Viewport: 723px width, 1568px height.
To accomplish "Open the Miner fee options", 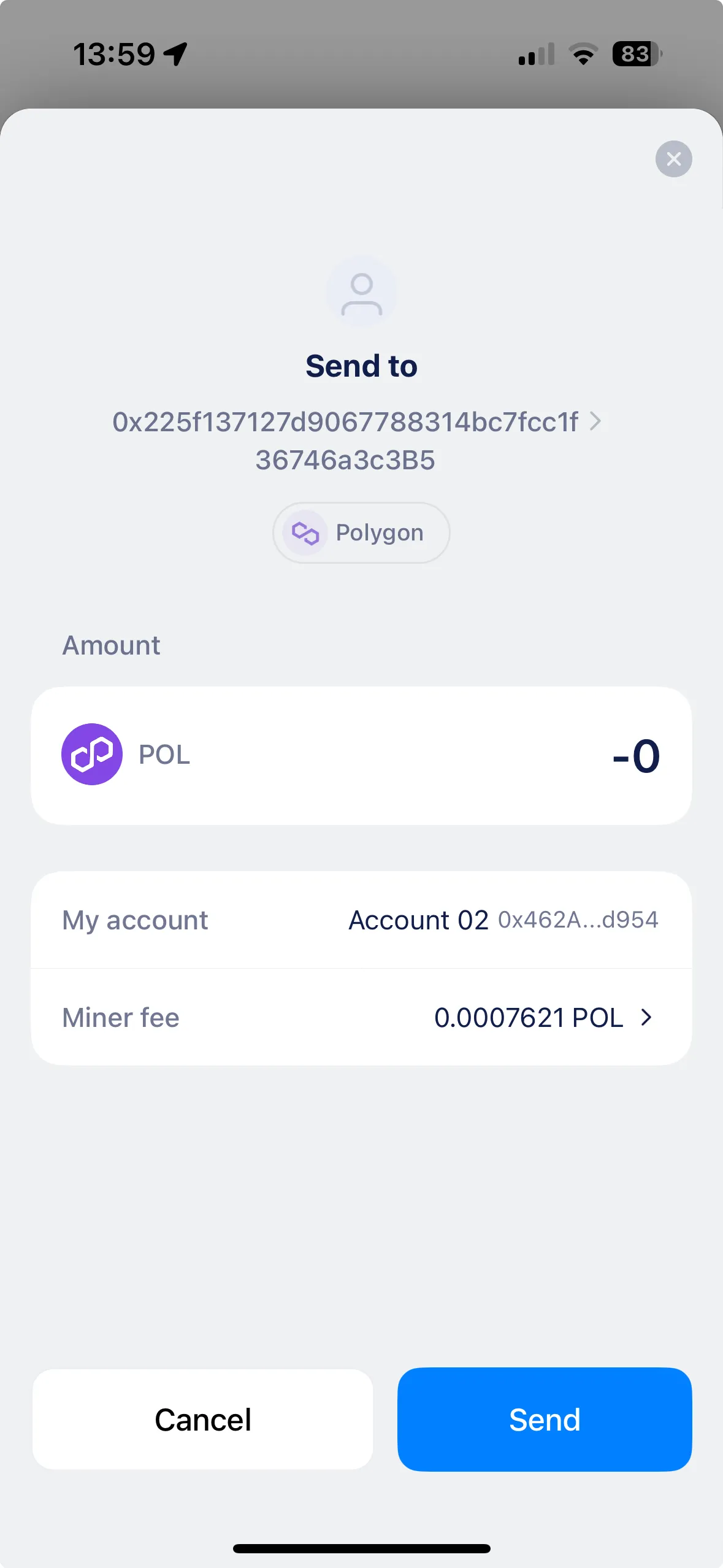I will tap(646, 1017).
